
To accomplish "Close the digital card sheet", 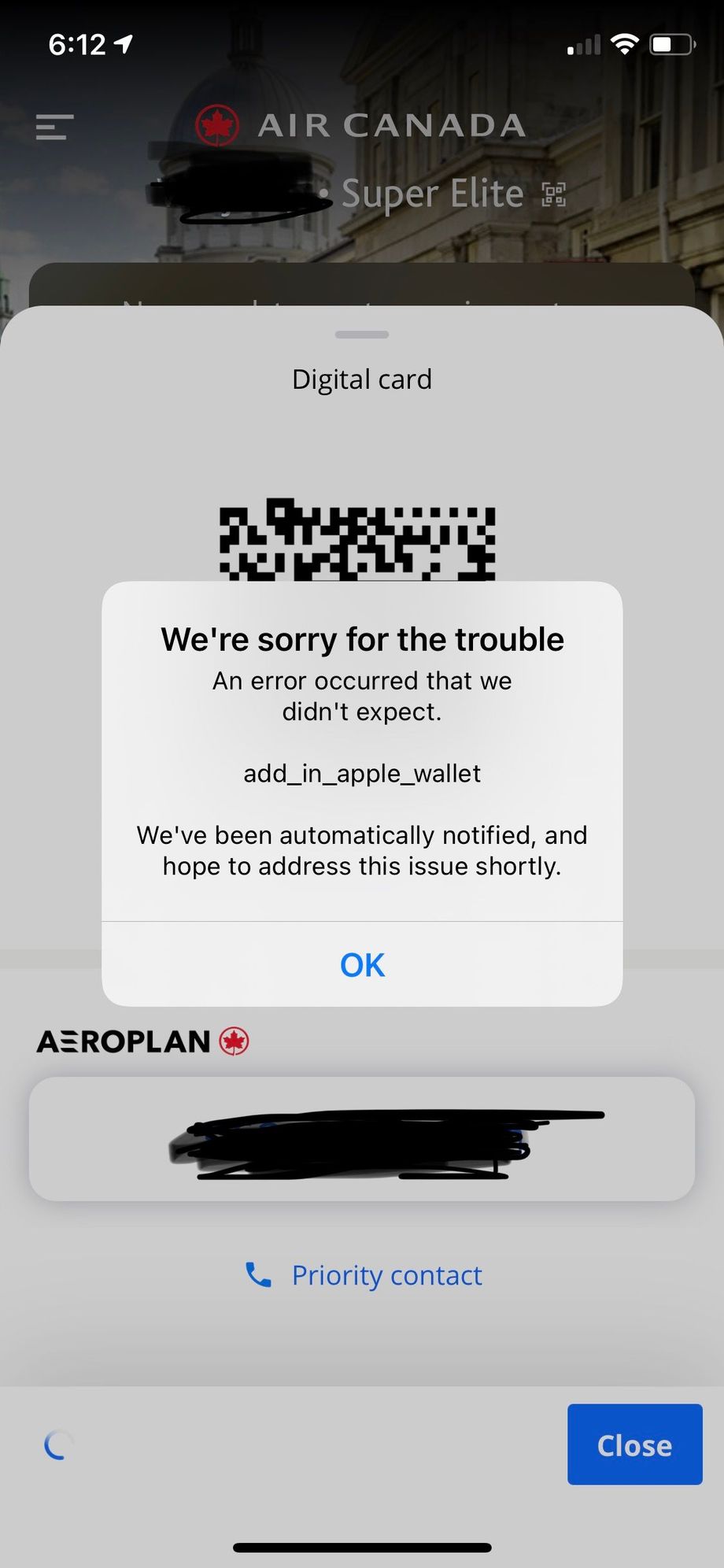I will point(634,1444).
